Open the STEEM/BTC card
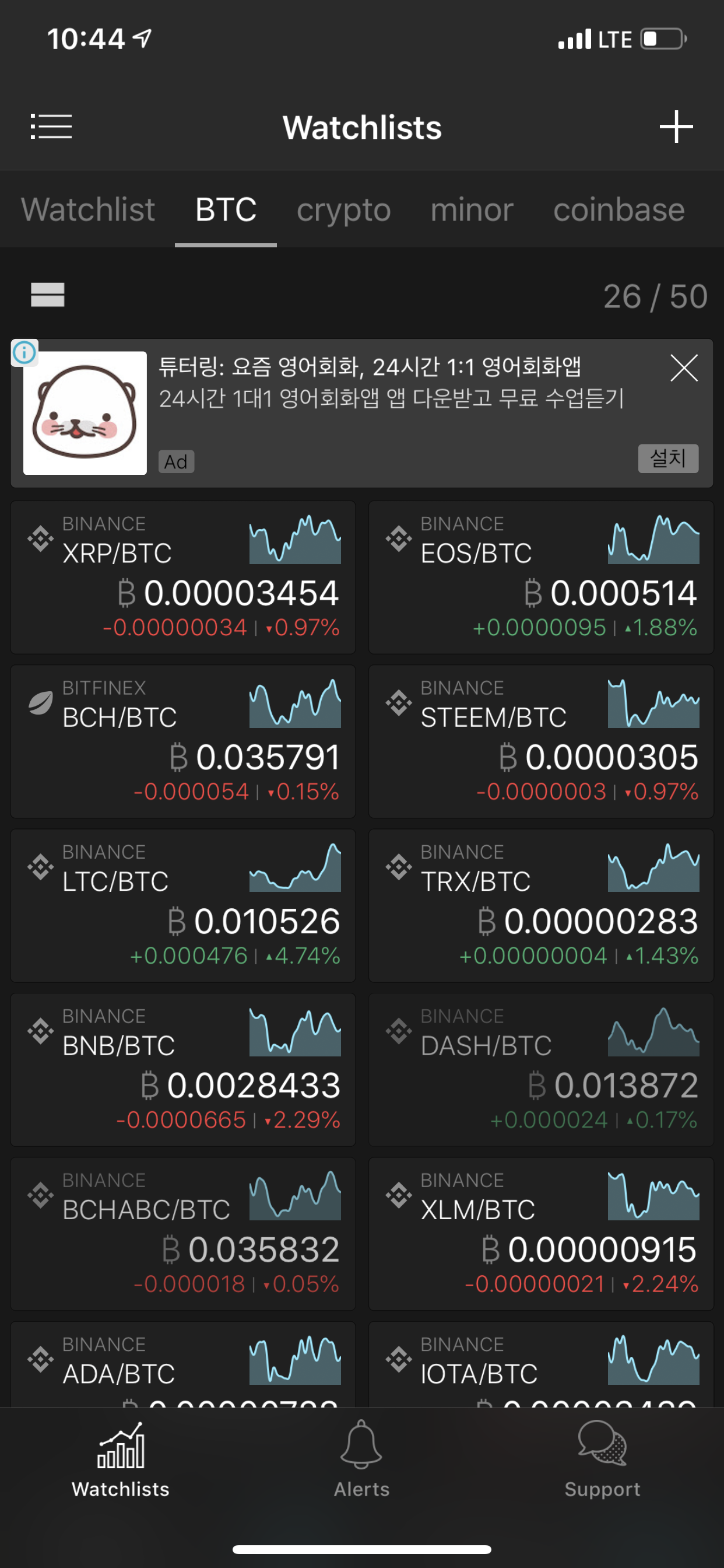724x1568 pixels. [541, 741]
